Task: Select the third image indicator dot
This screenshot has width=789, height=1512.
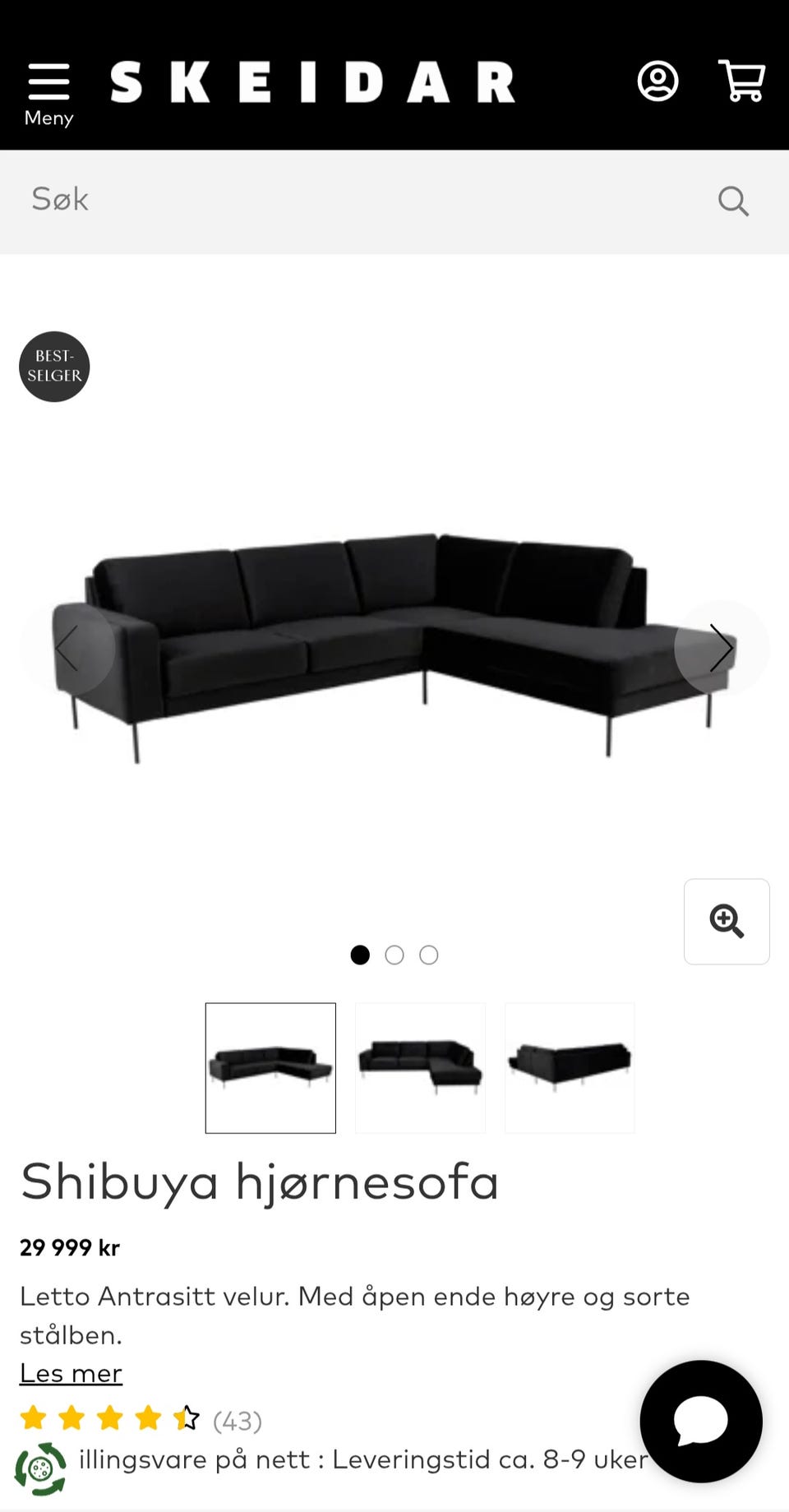Action: pos(429,955)
